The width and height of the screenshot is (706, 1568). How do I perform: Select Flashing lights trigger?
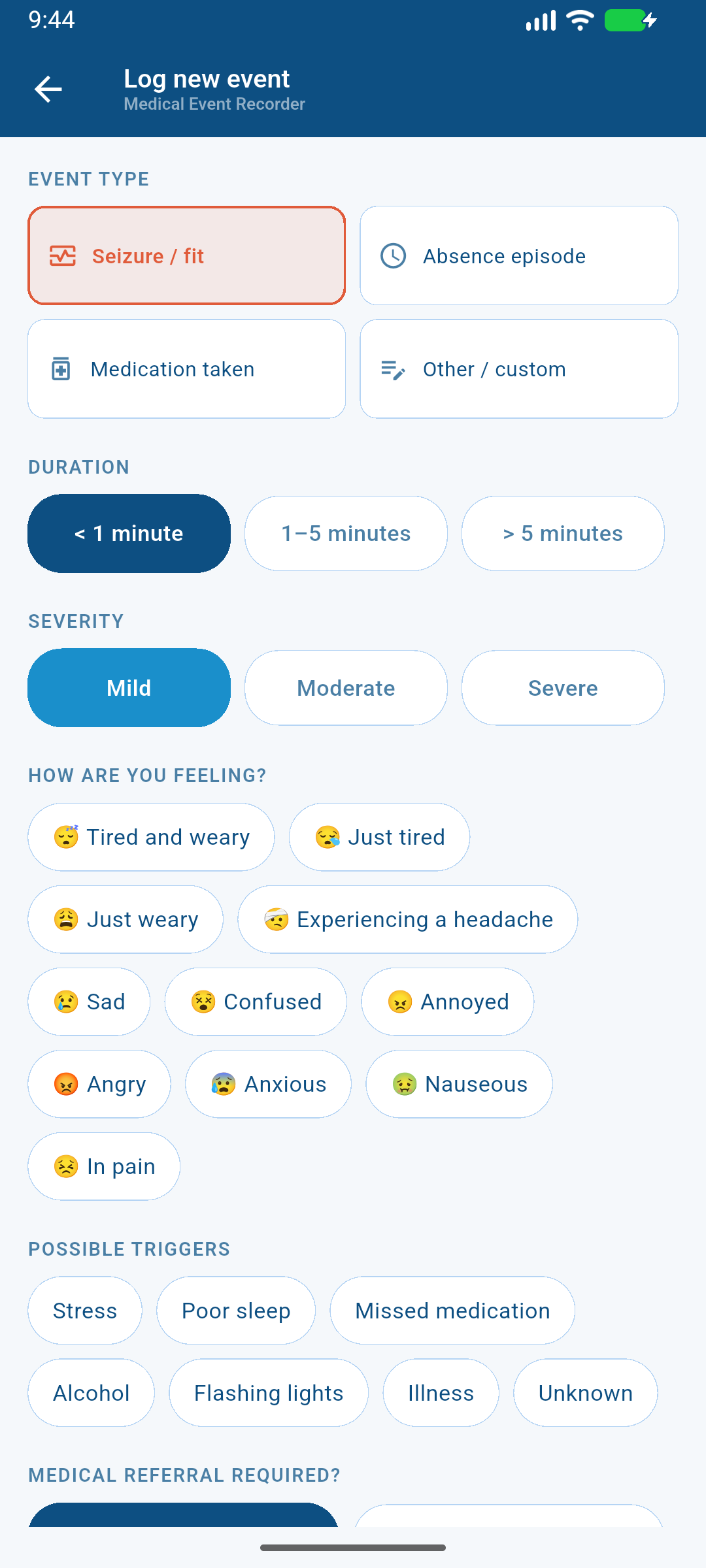point(269,1393)
